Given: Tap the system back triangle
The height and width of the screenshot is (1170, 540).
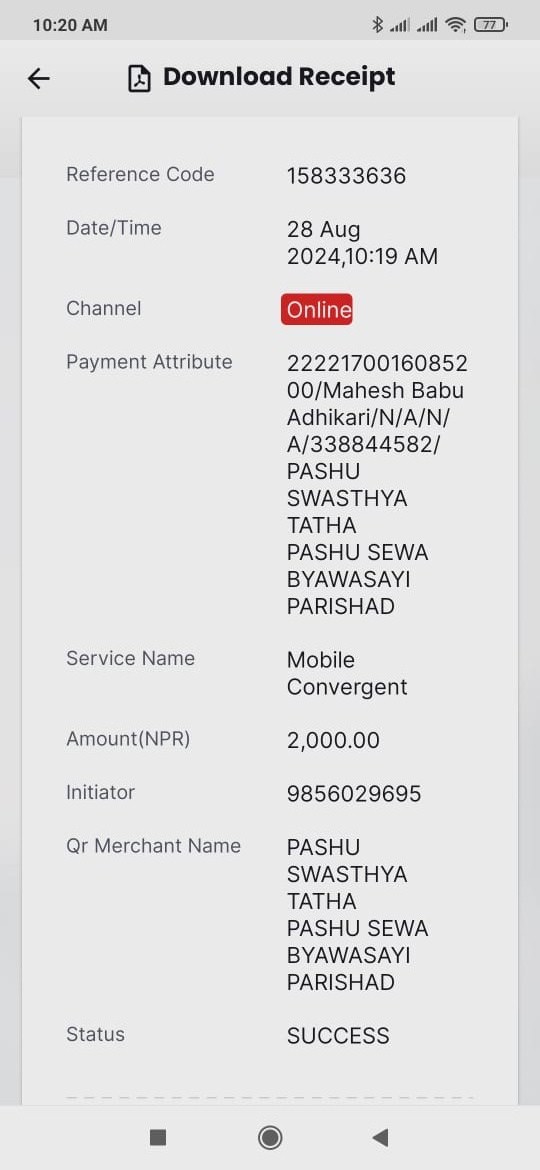Looking at the screenshot, I should pyautogui.click(x=380, y=1137).
